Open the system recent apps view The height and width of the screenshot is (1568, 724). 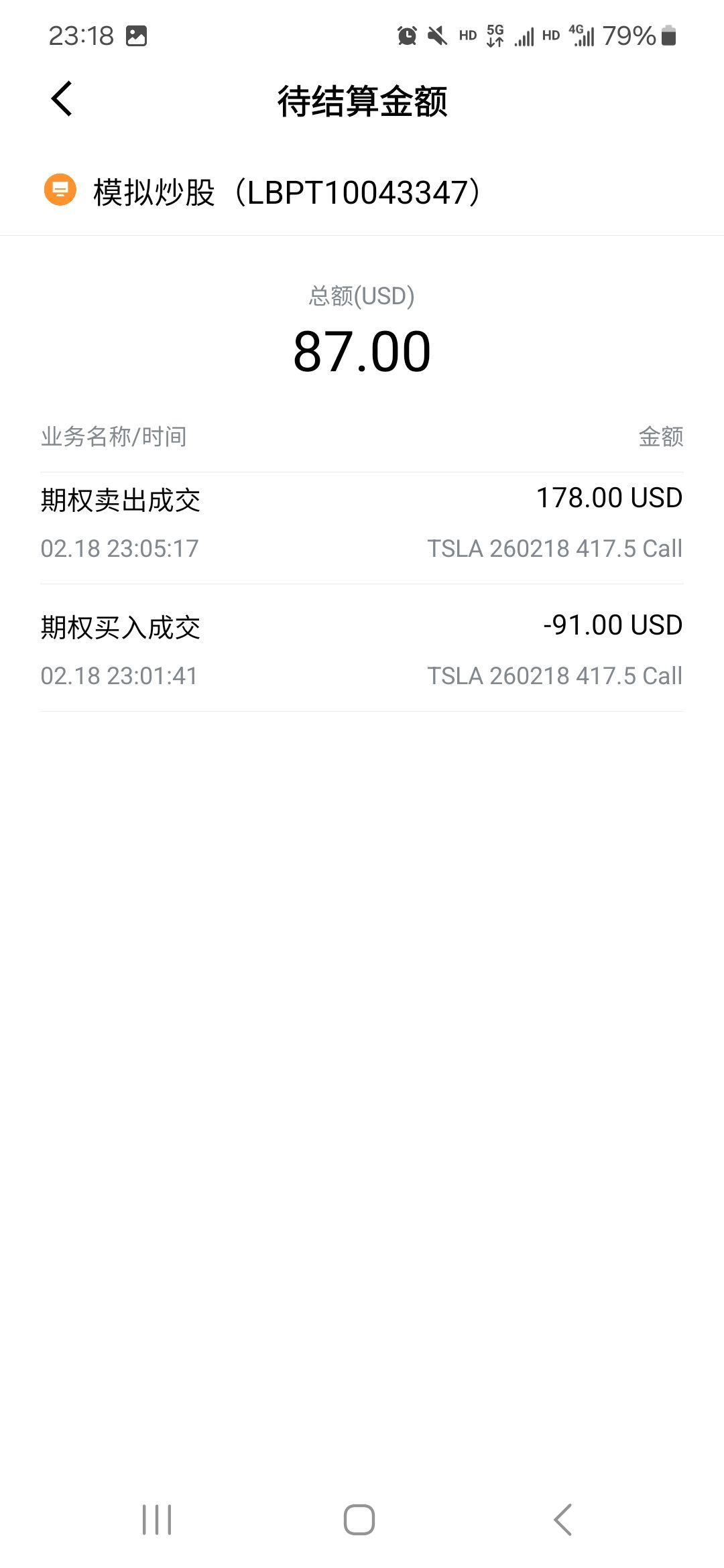[x=157, y=1519]
